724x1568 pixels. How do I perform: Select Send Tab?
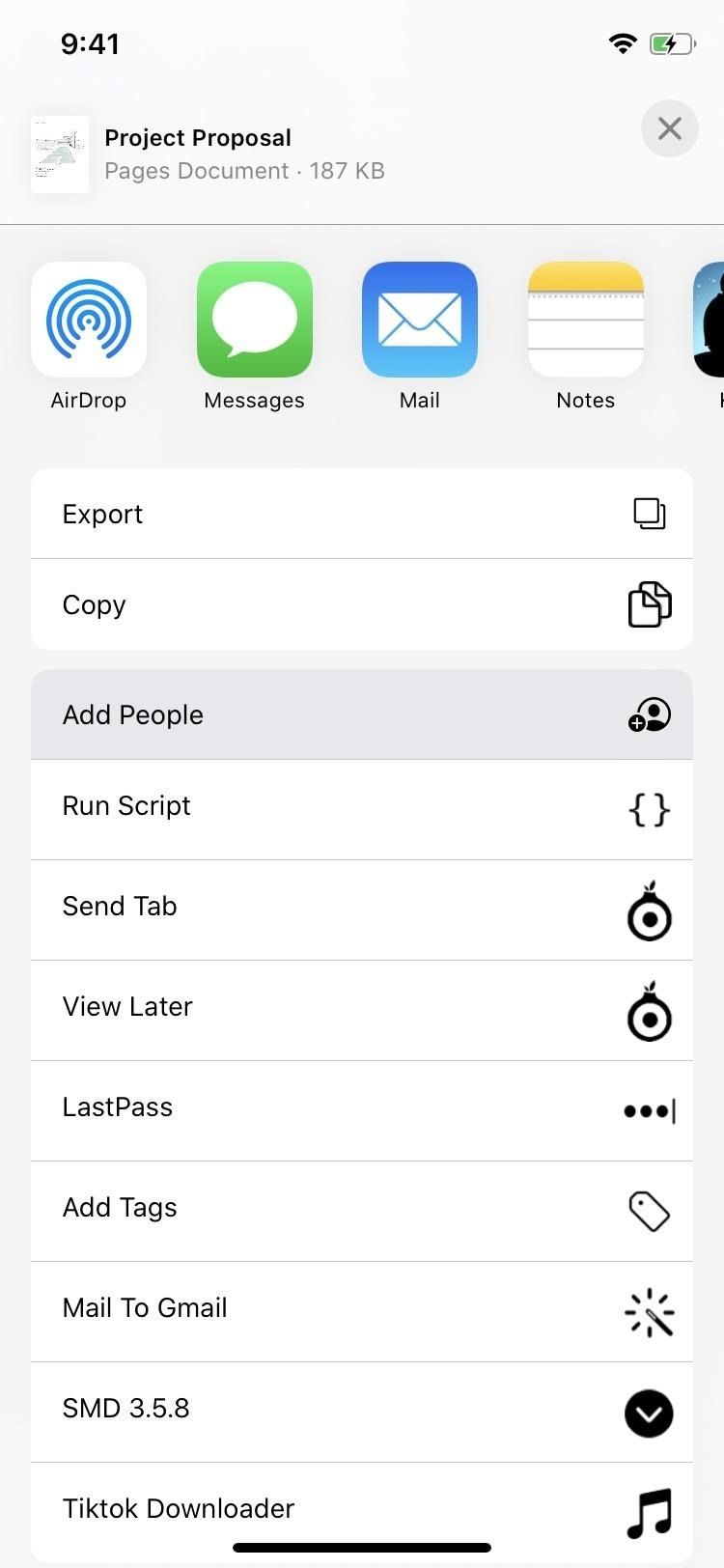(x=362, y=908)
